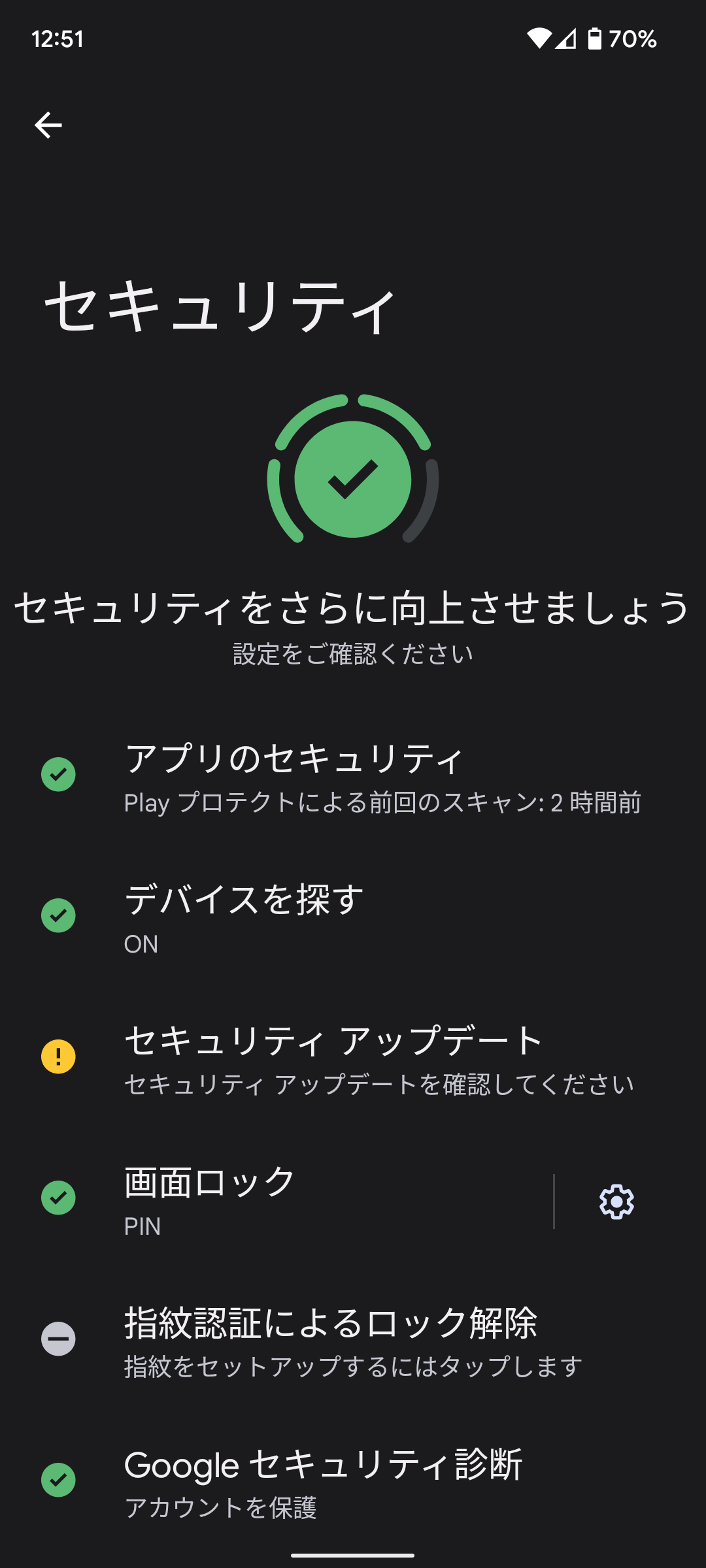Screen dimensions: 706x1568
Task: Open screen lock settings via the gear icon
Action: [x=615, y=1201]
